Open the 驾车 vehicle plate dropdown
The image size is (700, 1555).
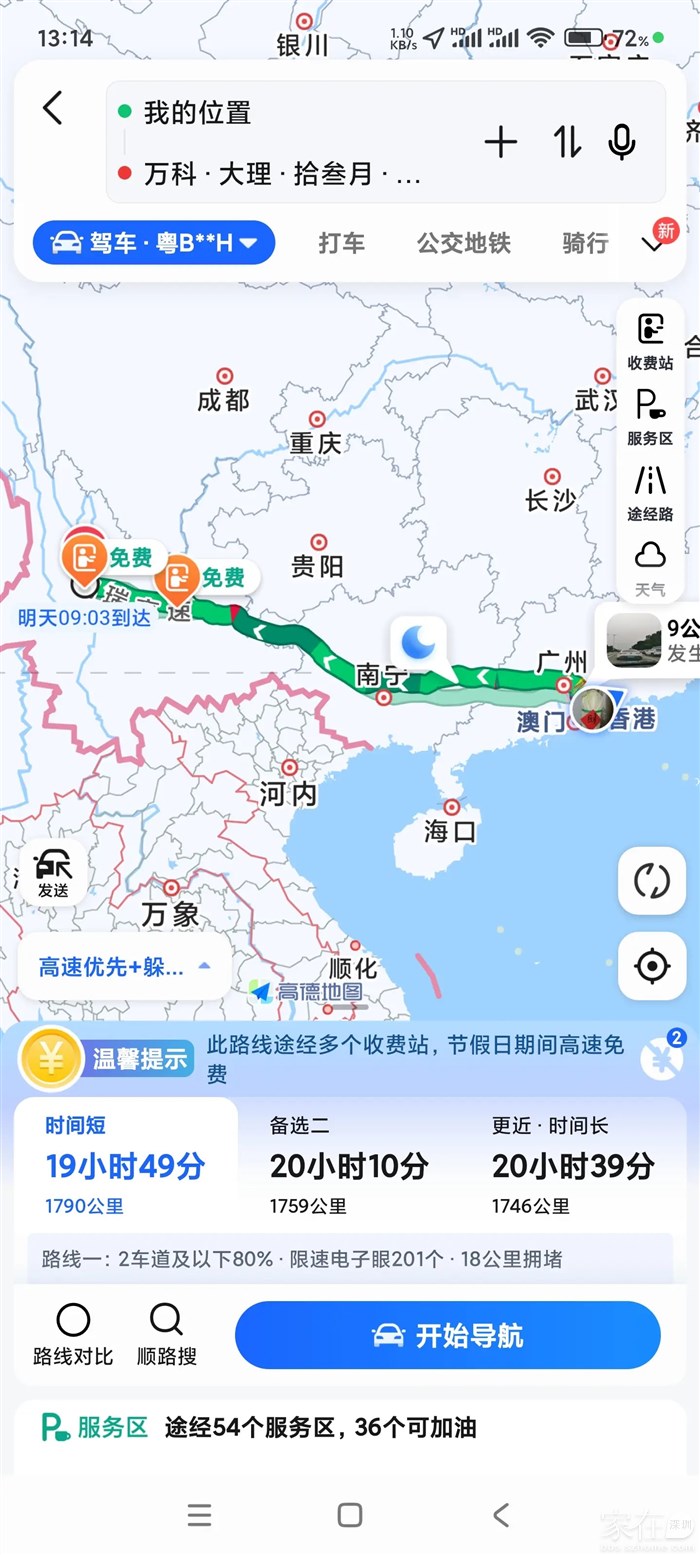[154, 243]
